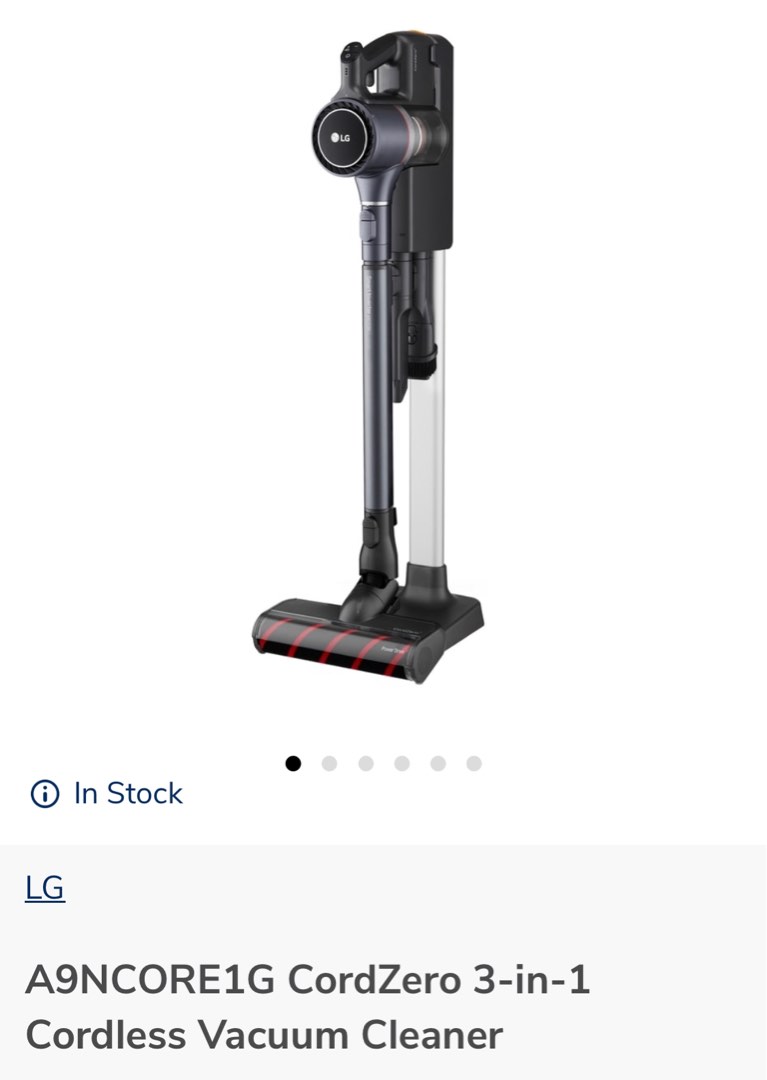Select the fifth carousel dot
The width and height of the screenshot is (767, 1080).
[437, 762]
